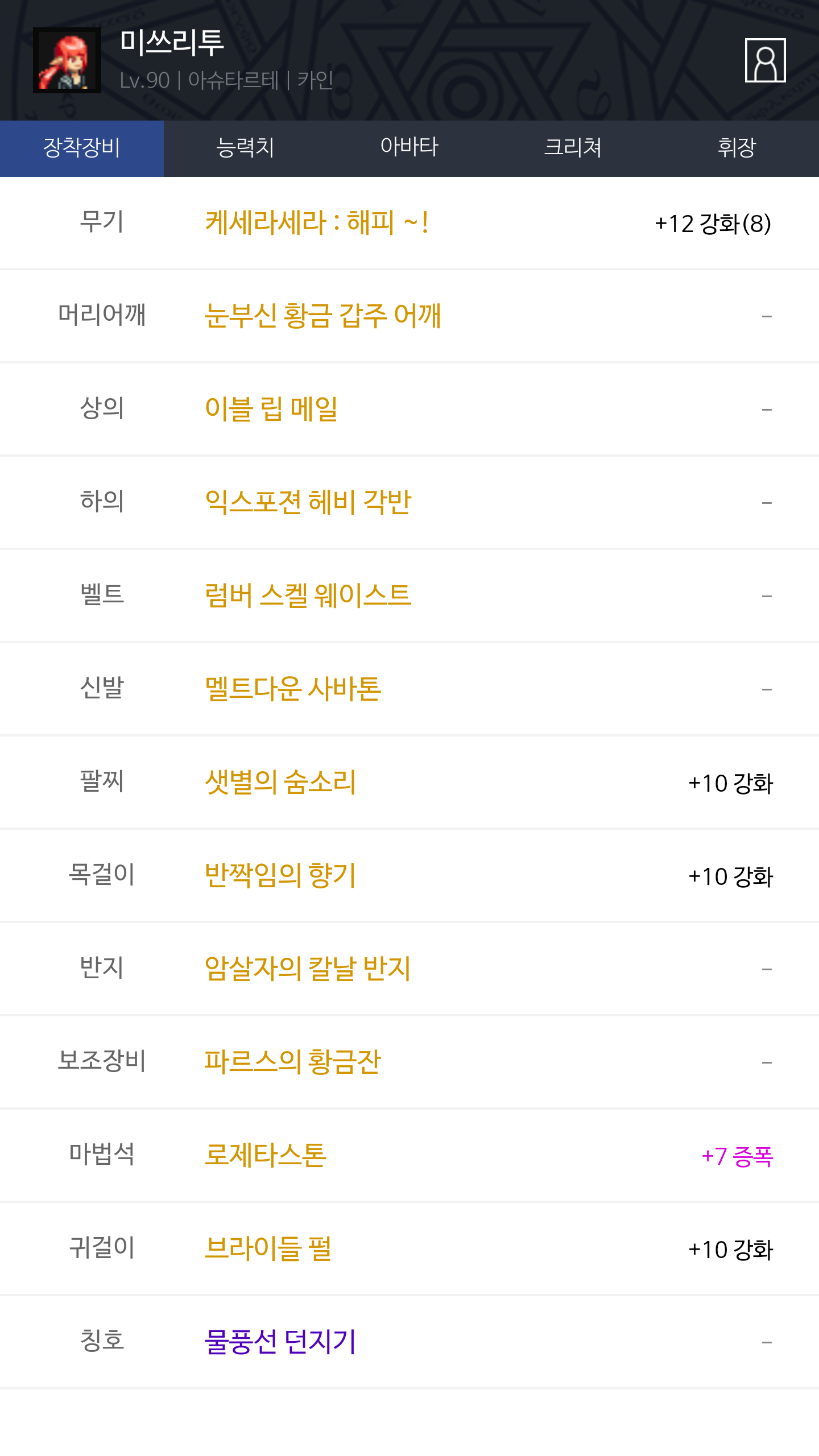
Task: Open the 이블 립 메일 item
Action: 271,409
